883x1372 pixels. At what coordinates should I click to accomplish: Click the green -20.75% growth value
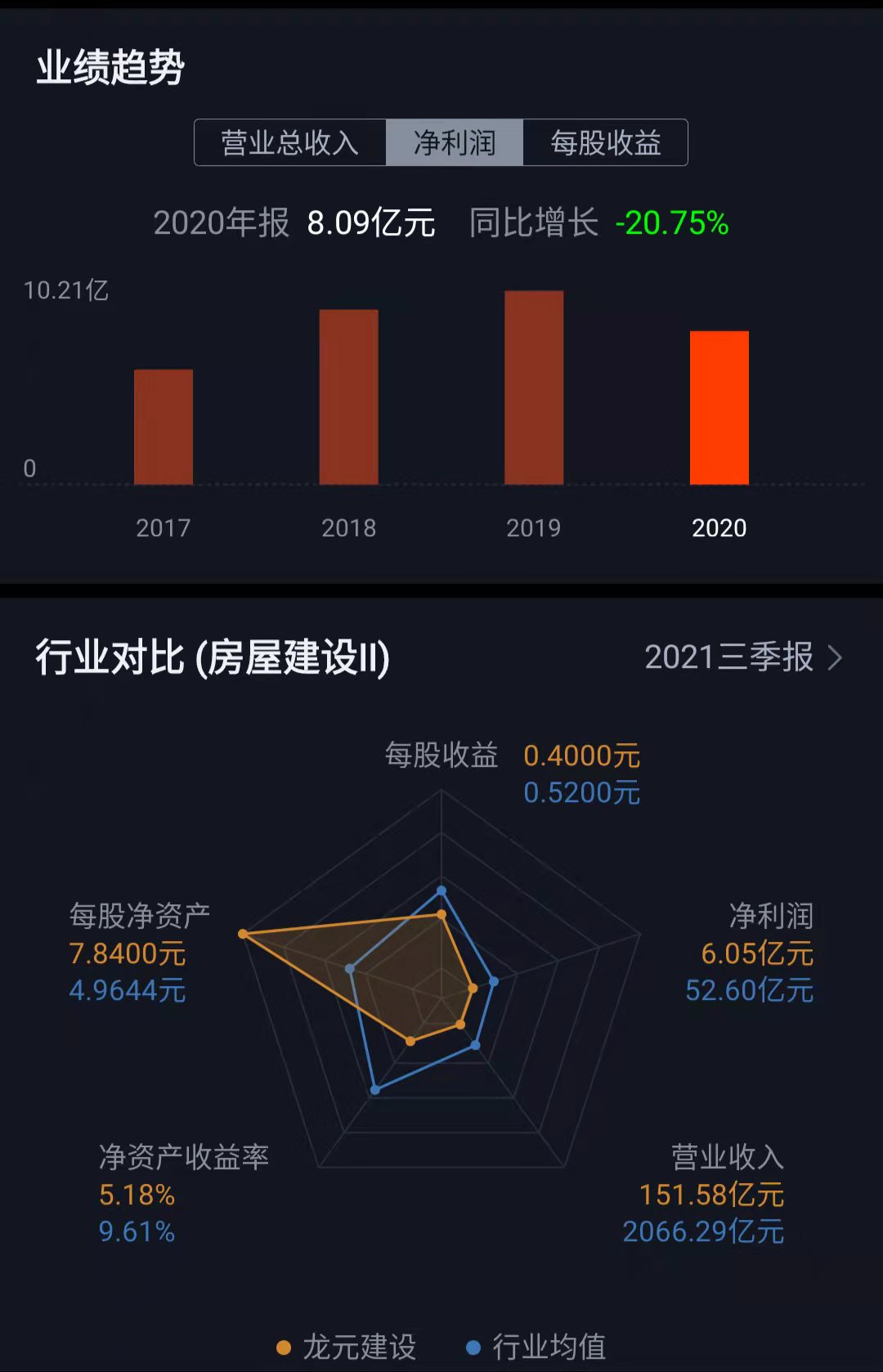pos(670,222)
